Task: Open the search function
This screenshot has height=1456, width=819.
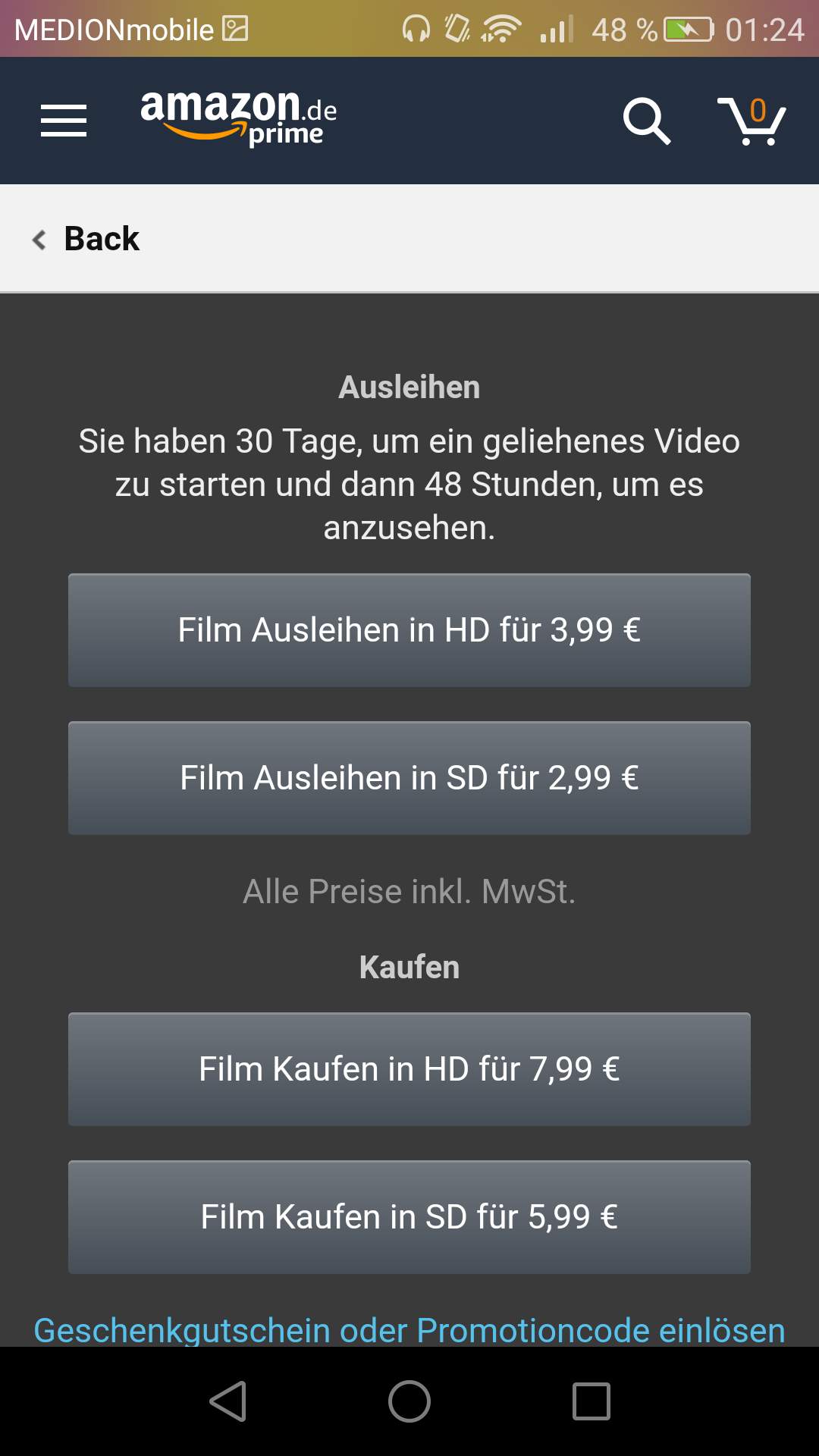Action: coord(646,121)
